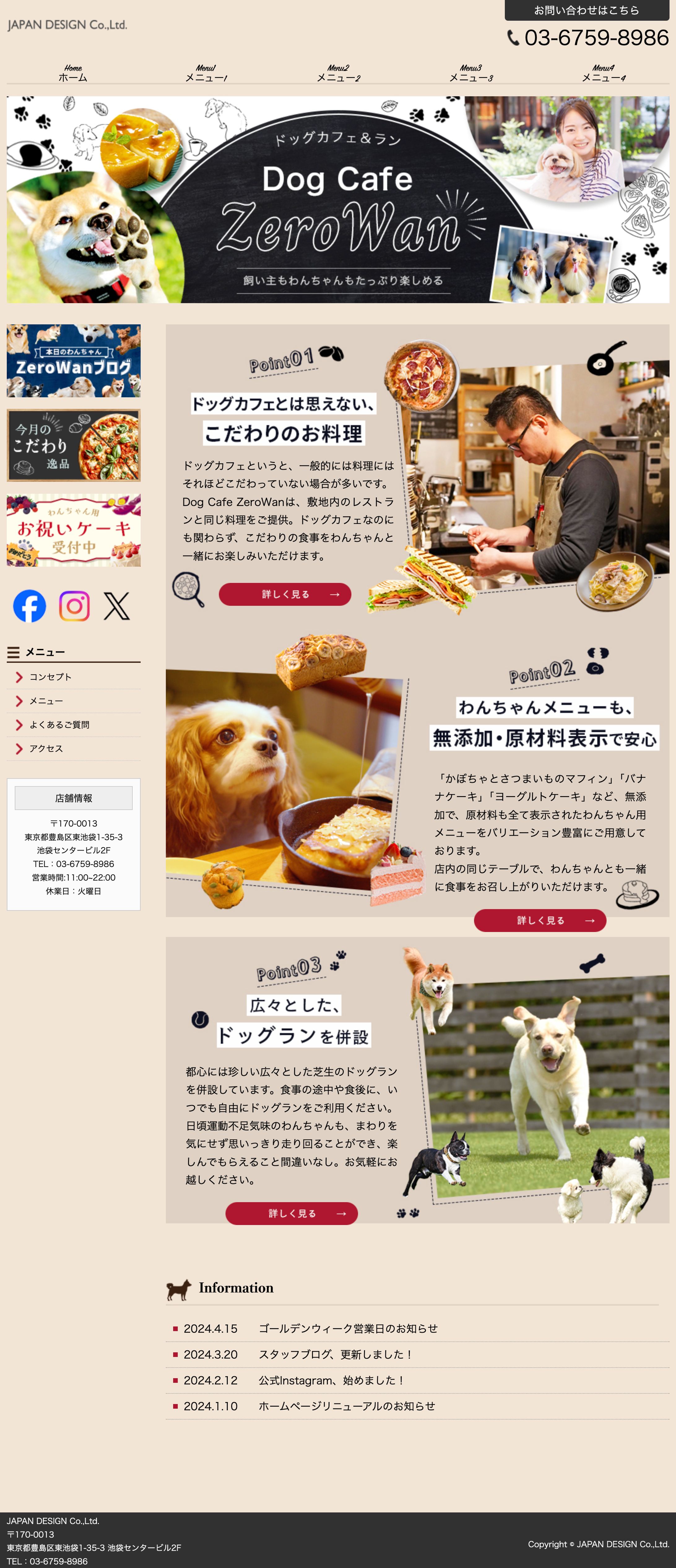Go to アクセス in the side menu
This screenshot has width=676, height=1568.
click(46, 749)
